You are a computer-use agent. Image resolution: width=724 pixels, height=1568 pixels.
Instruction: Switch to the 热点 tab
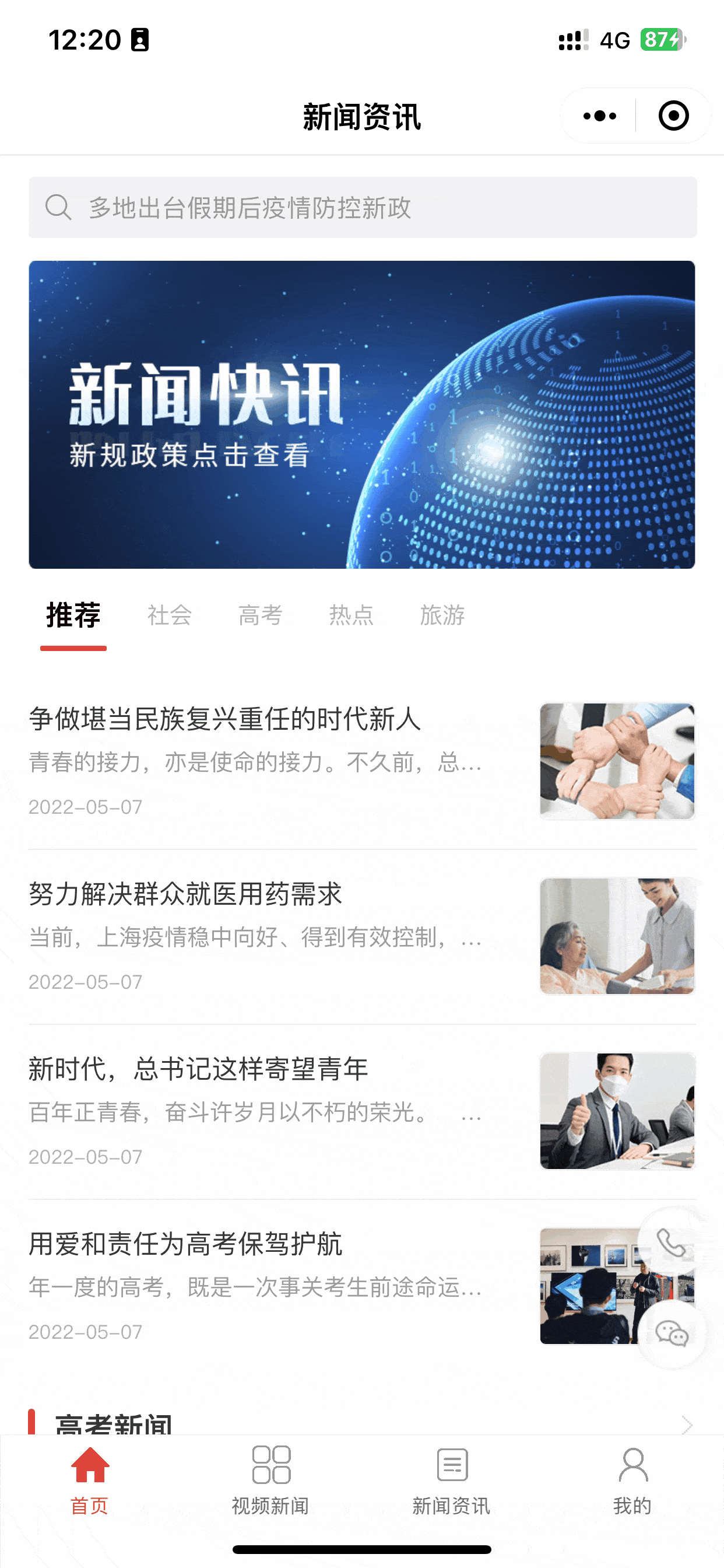click(351, 615)
